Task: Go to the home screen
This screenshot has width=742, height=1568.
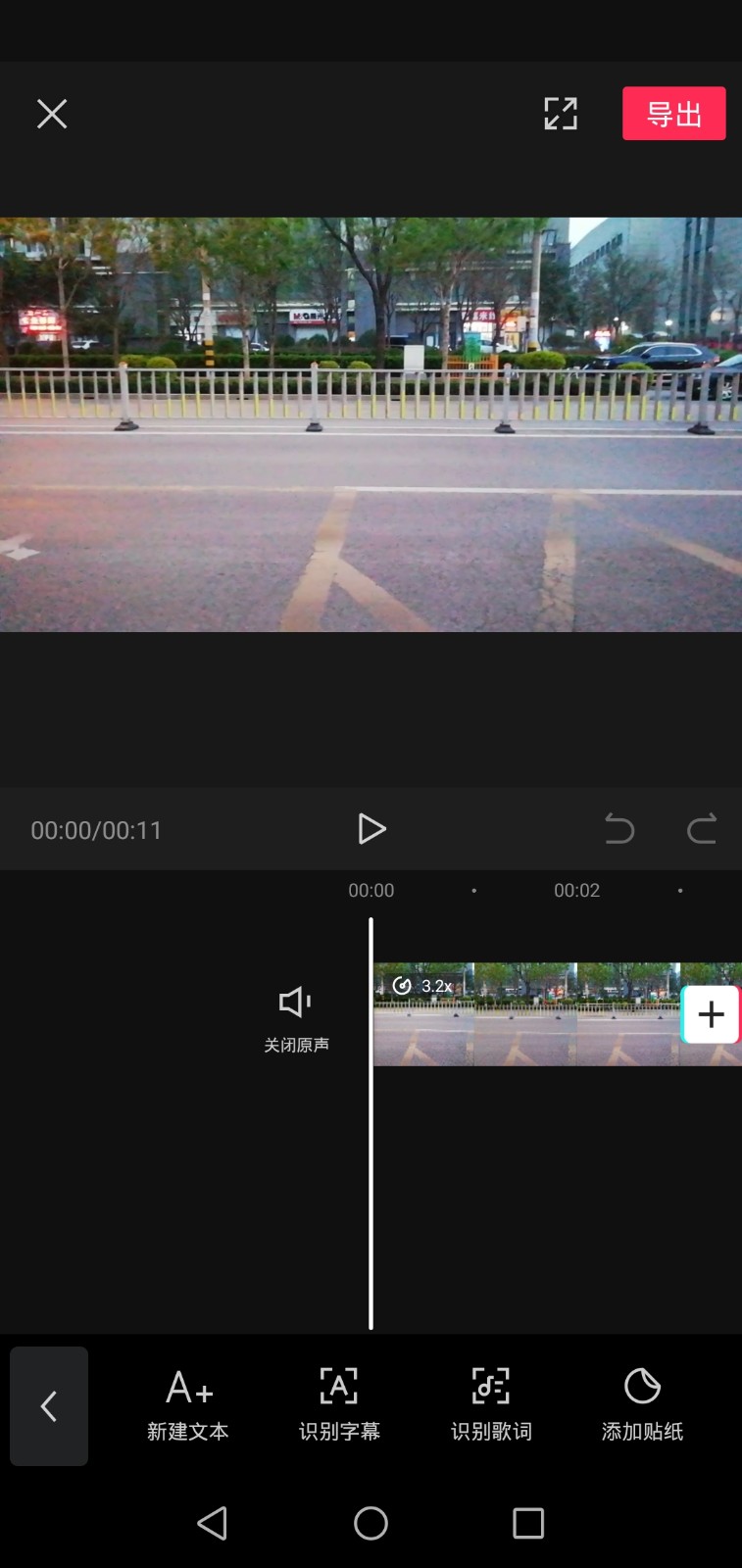Action: (371, 1523)
